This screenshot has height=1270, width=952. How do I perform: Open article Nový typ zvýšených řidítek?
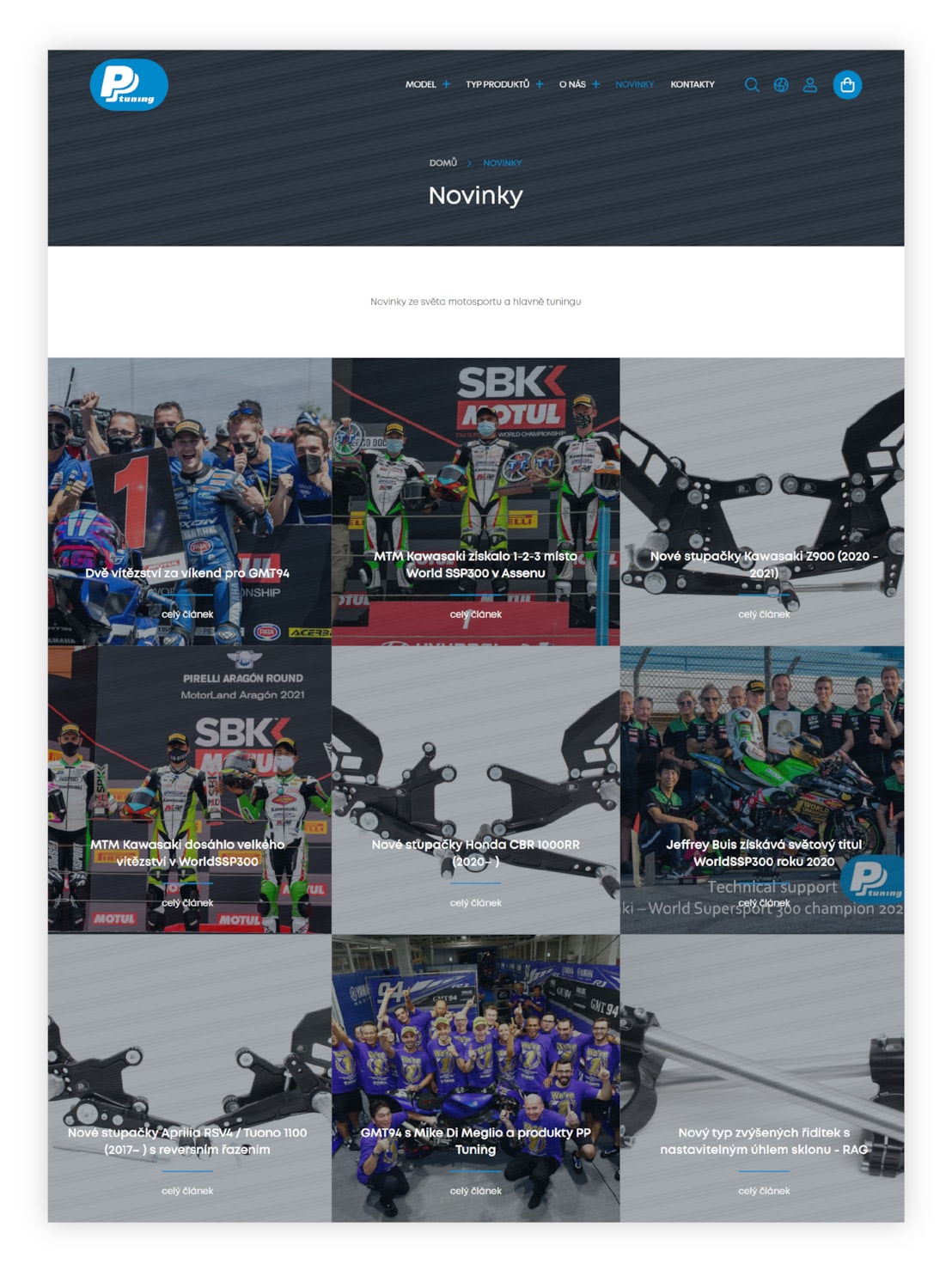coord(763,1141)
